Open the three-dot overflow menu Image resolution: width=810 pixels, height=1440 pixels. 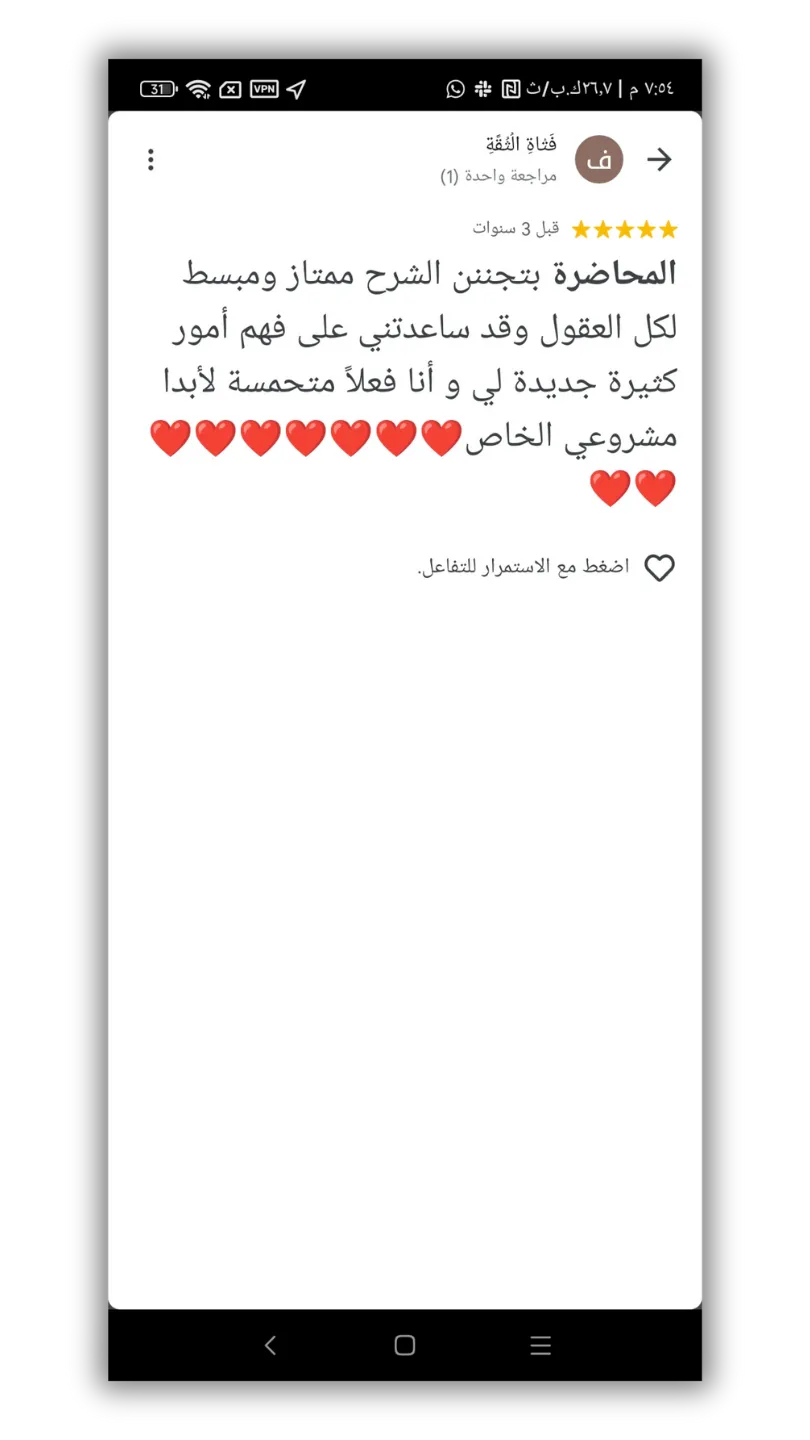(x=151, y=160)
